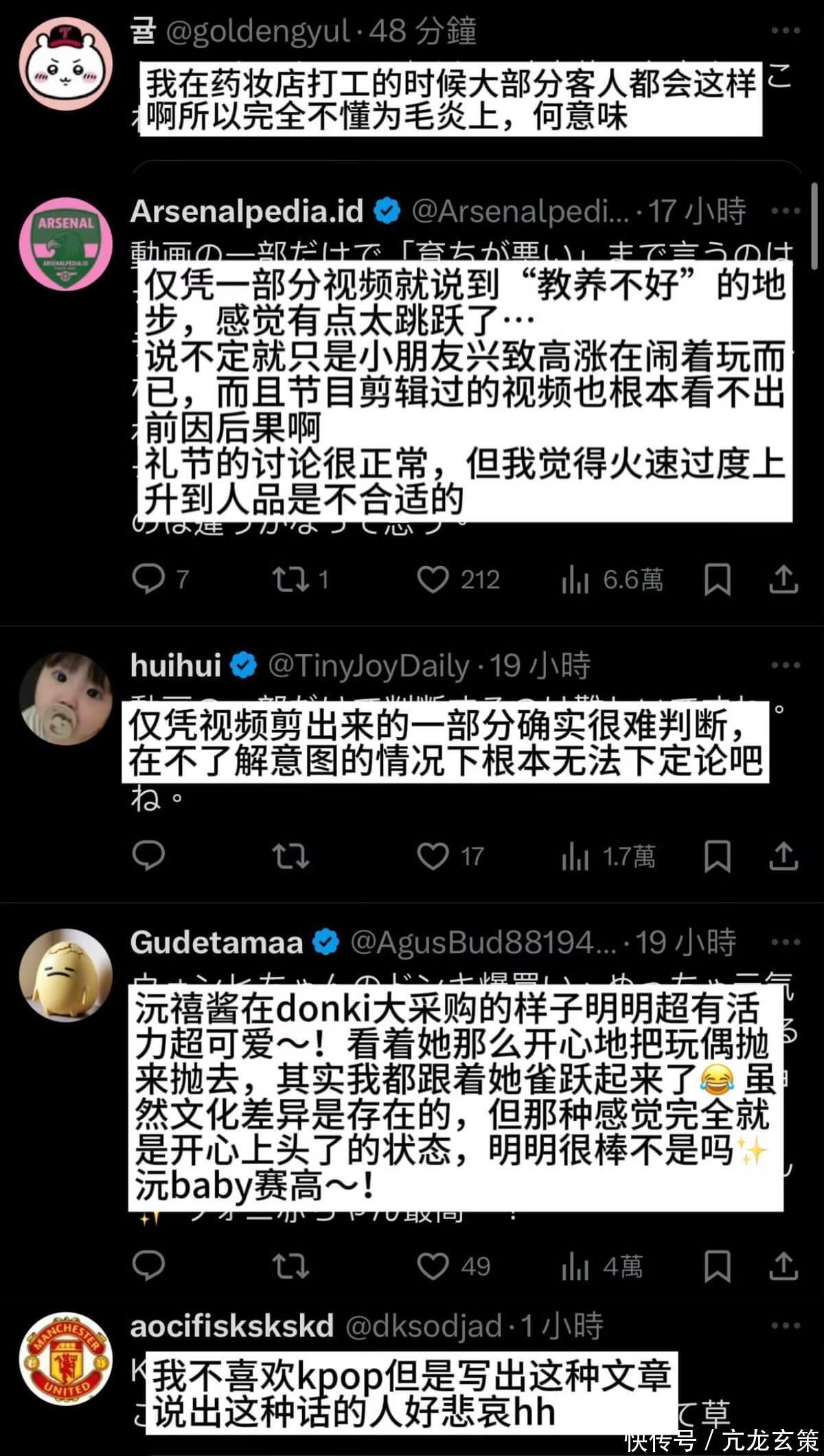This screenshot has width=824, height=1456.
Task: Like Gudetamaa's post
Action: click(x=433, y=1266)
